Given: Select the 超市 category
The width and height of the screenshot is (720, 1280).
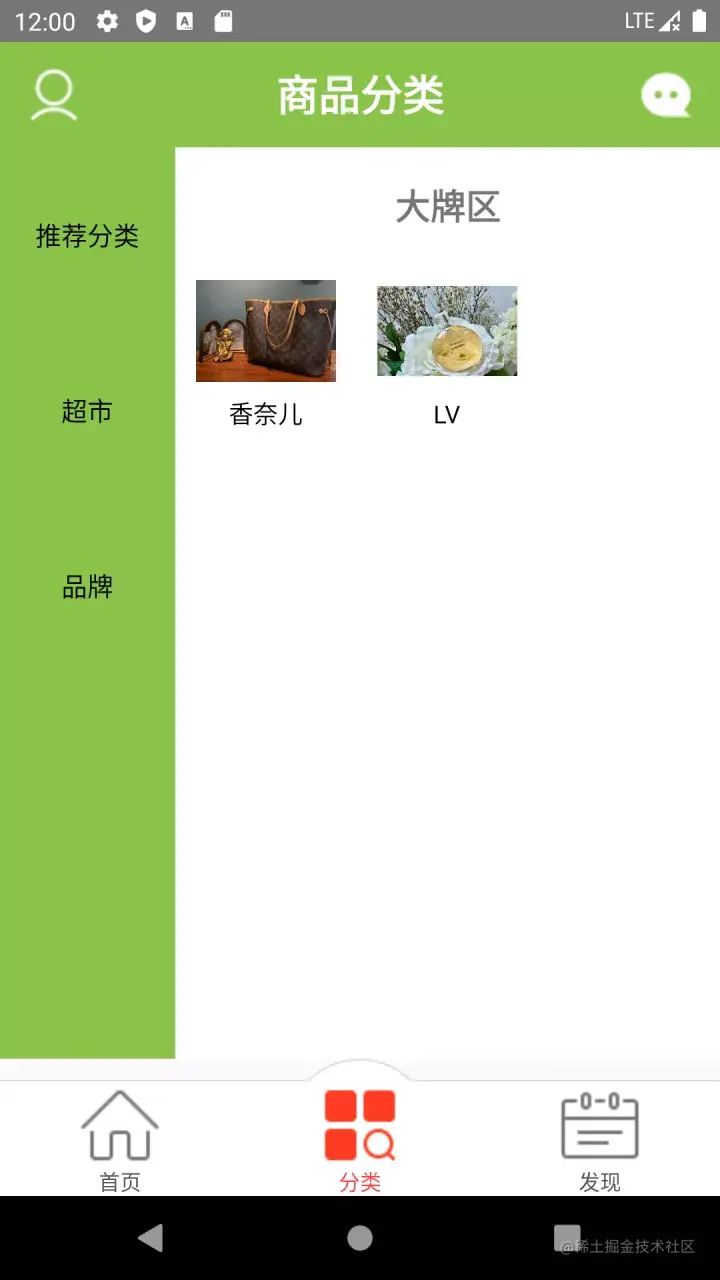Looking at the screenshot, I should pos(87,411).
